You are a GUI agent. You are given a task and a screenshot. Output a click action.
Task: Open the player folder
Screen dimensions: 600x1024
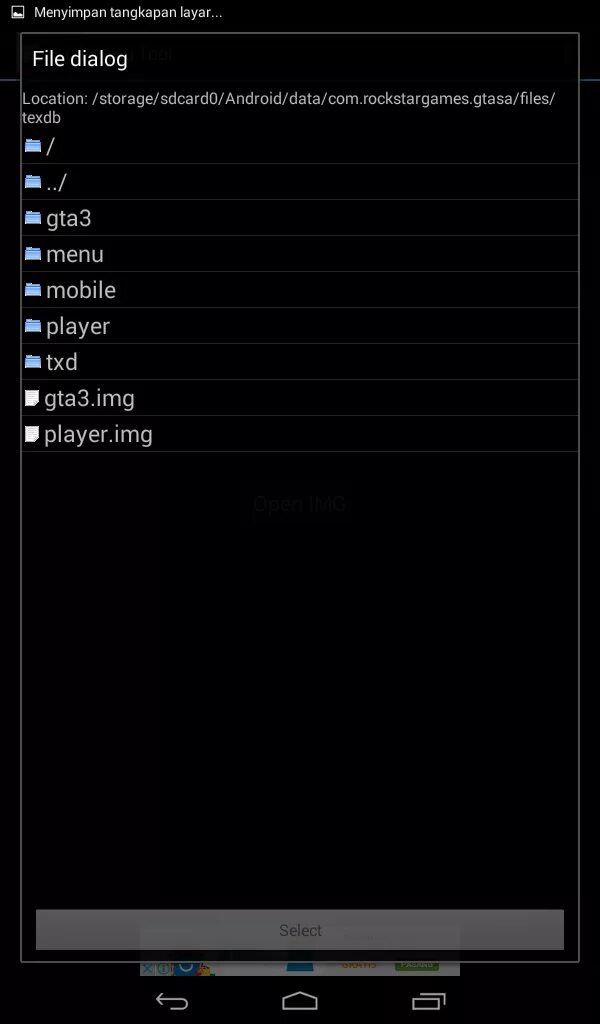pos(300,325)
